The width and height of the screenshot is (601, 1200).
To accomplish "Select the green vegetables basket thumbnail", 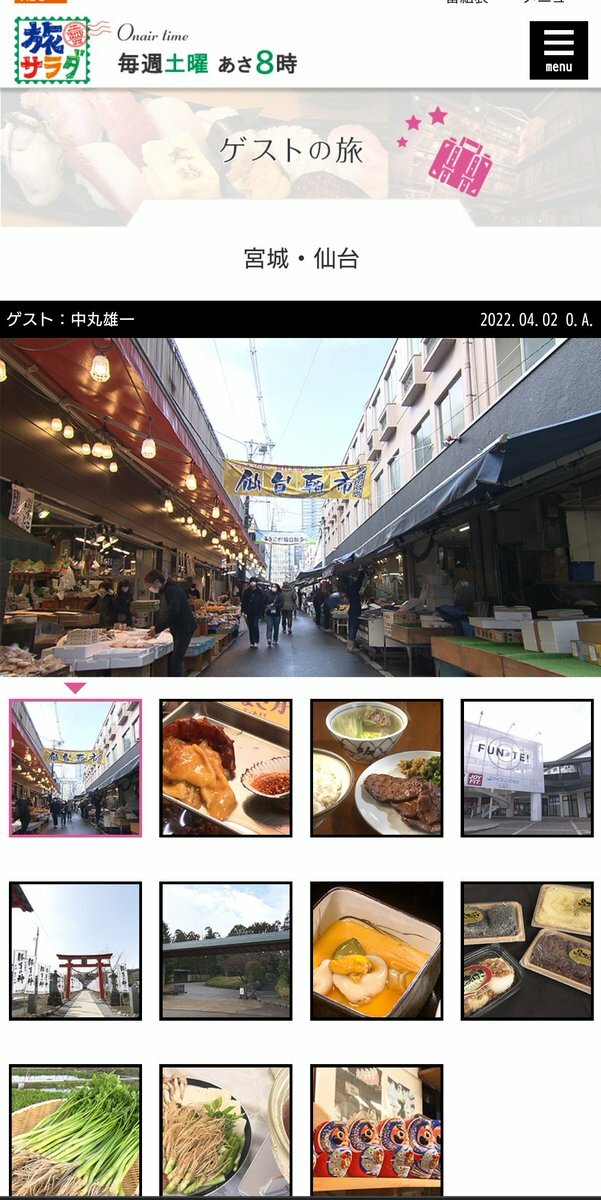I will (x=76, y=1131).
